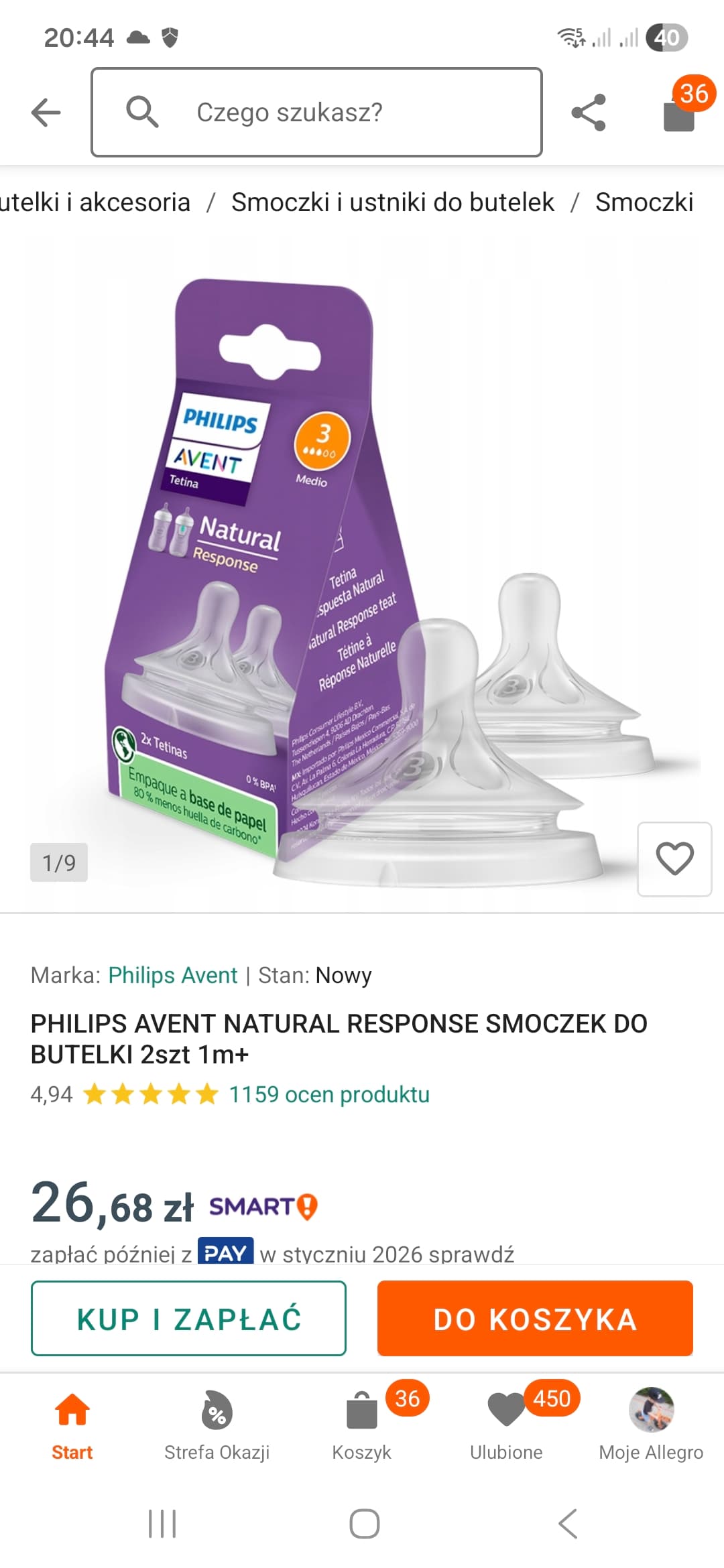Image resolution: width=724 pixels, height=1568 pixels.
Task: View the 1159 ocen produktu reviews
Action: coord(329,1094)
